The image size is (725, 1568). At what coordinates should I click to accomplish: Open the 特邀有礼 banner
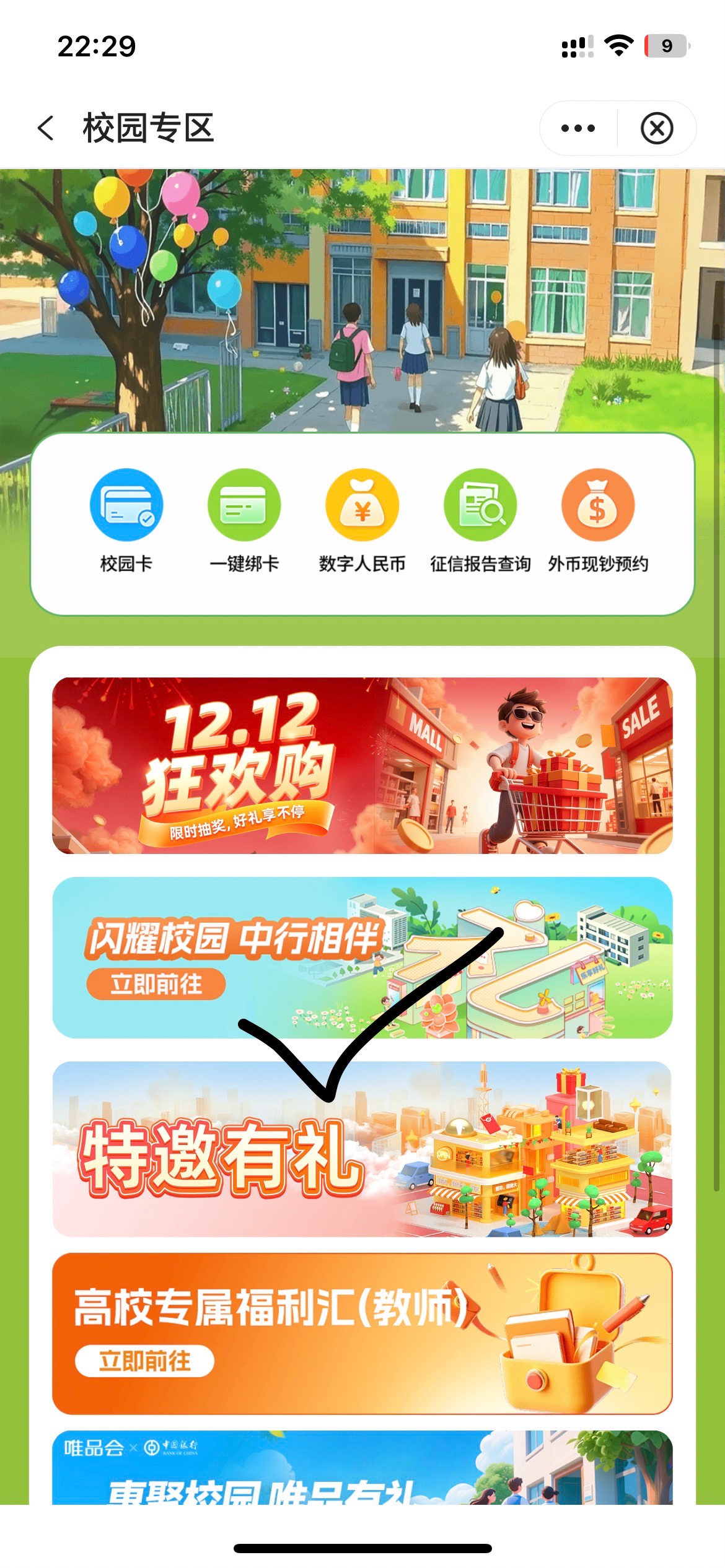point(362,1149)
